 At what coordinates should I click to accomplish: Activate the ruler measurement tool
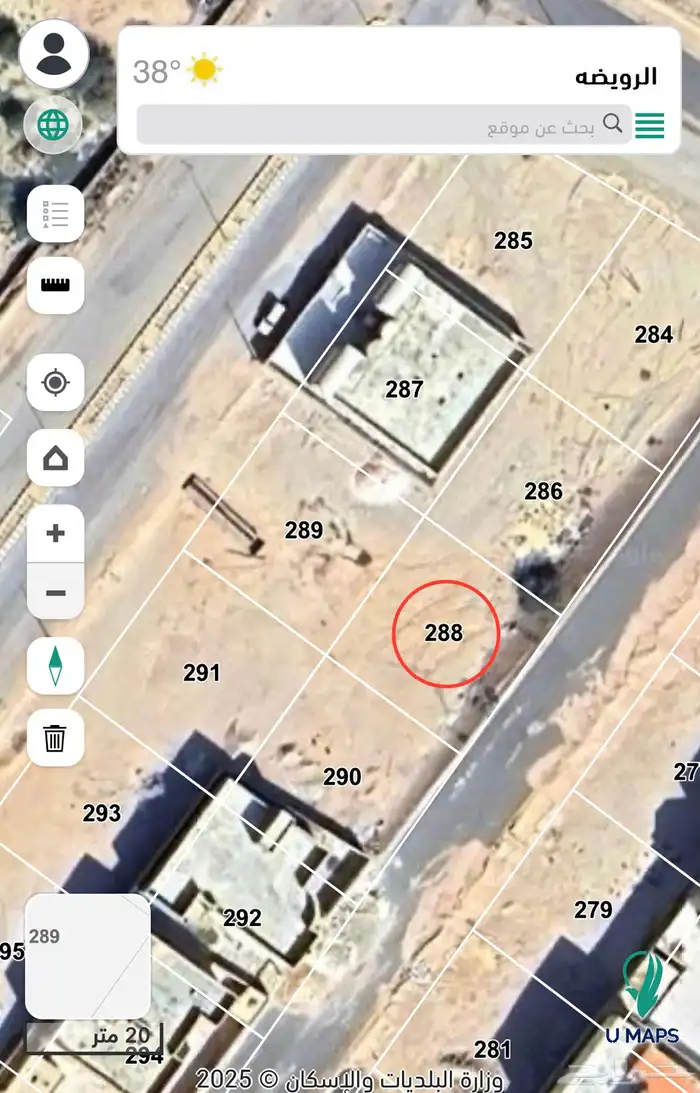click(56, 285)
